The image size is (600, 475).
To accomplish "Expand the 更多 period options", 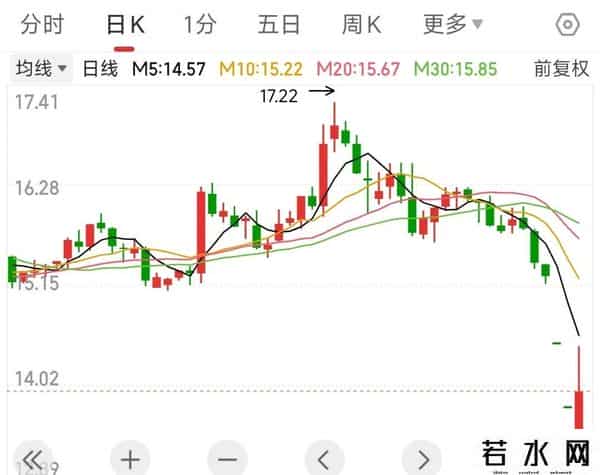I will [x=452, y=24].
